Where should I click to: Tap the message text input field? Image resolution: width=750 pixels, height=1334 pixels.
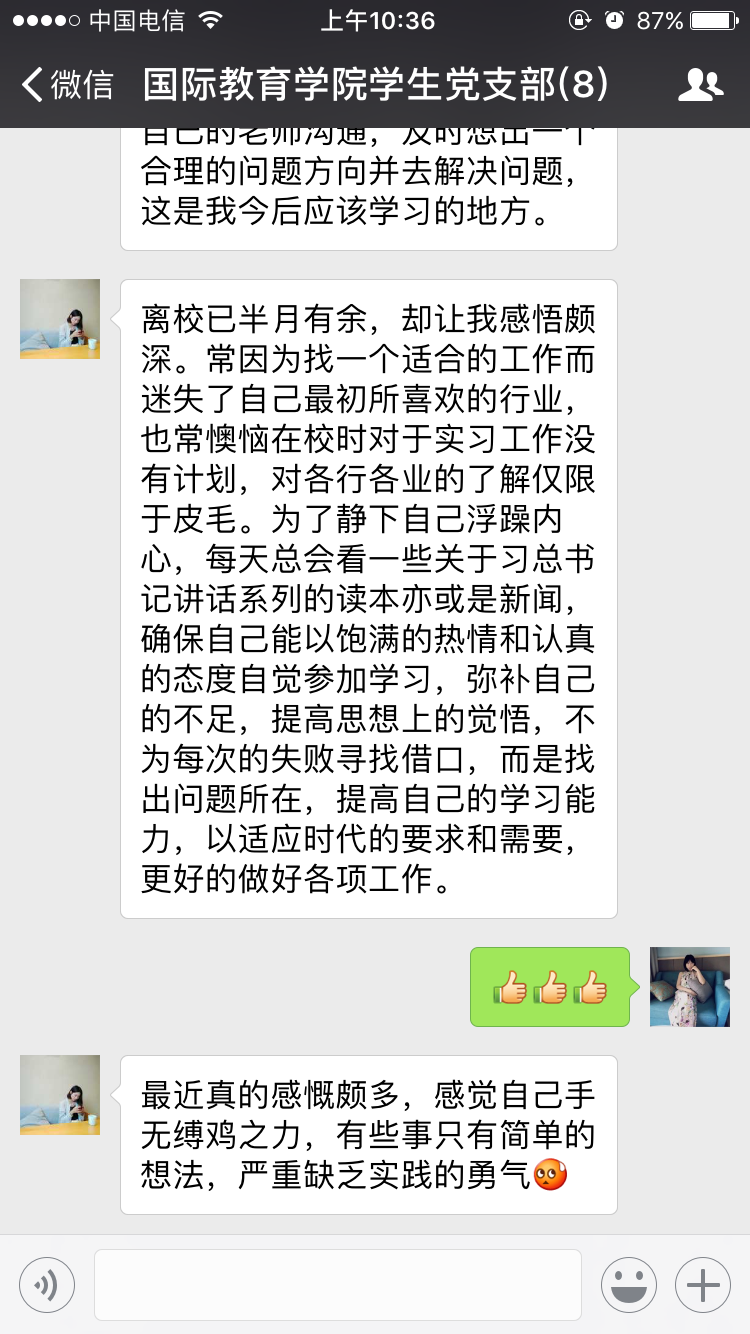click(x=338, y=1285)
